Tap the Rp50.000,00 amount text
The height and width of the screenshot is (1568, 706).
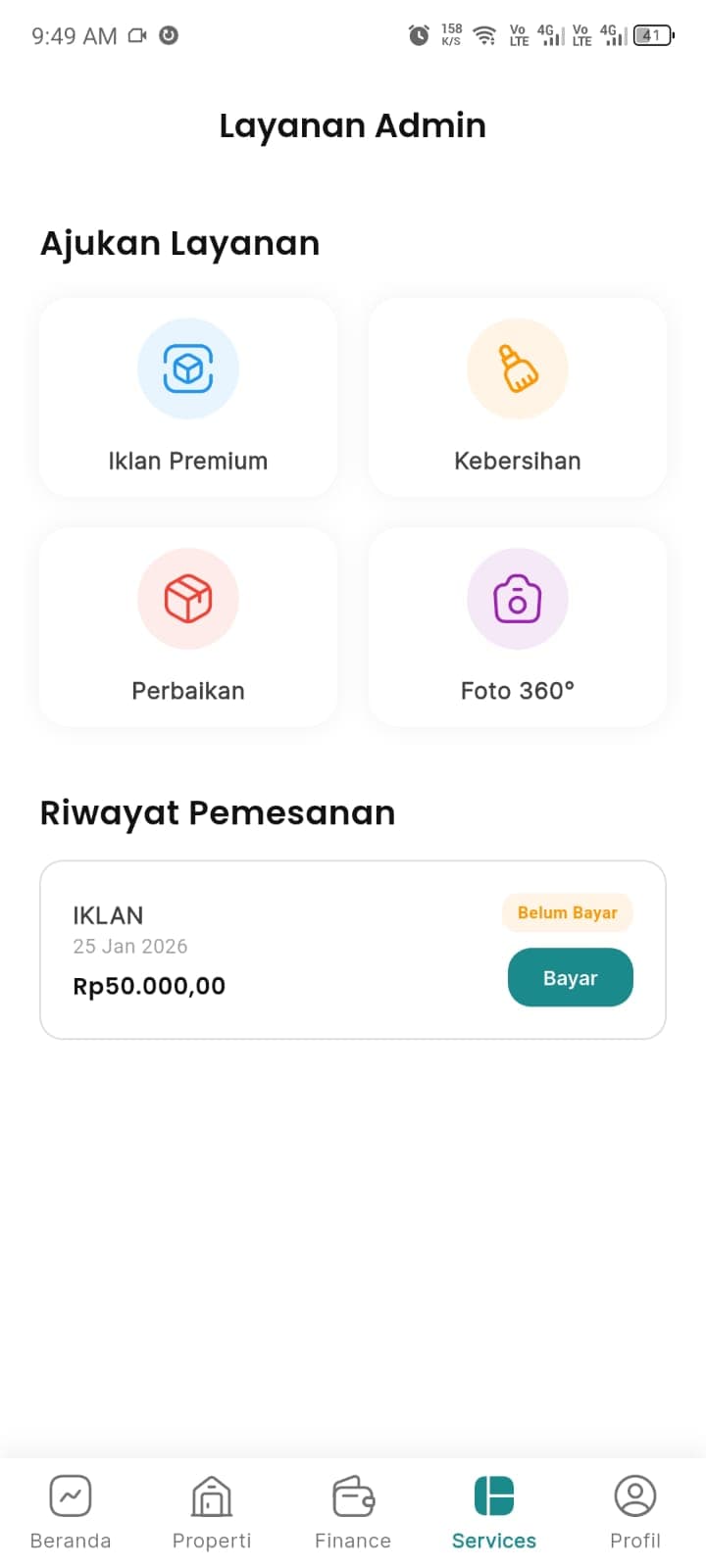coord(148,986)
